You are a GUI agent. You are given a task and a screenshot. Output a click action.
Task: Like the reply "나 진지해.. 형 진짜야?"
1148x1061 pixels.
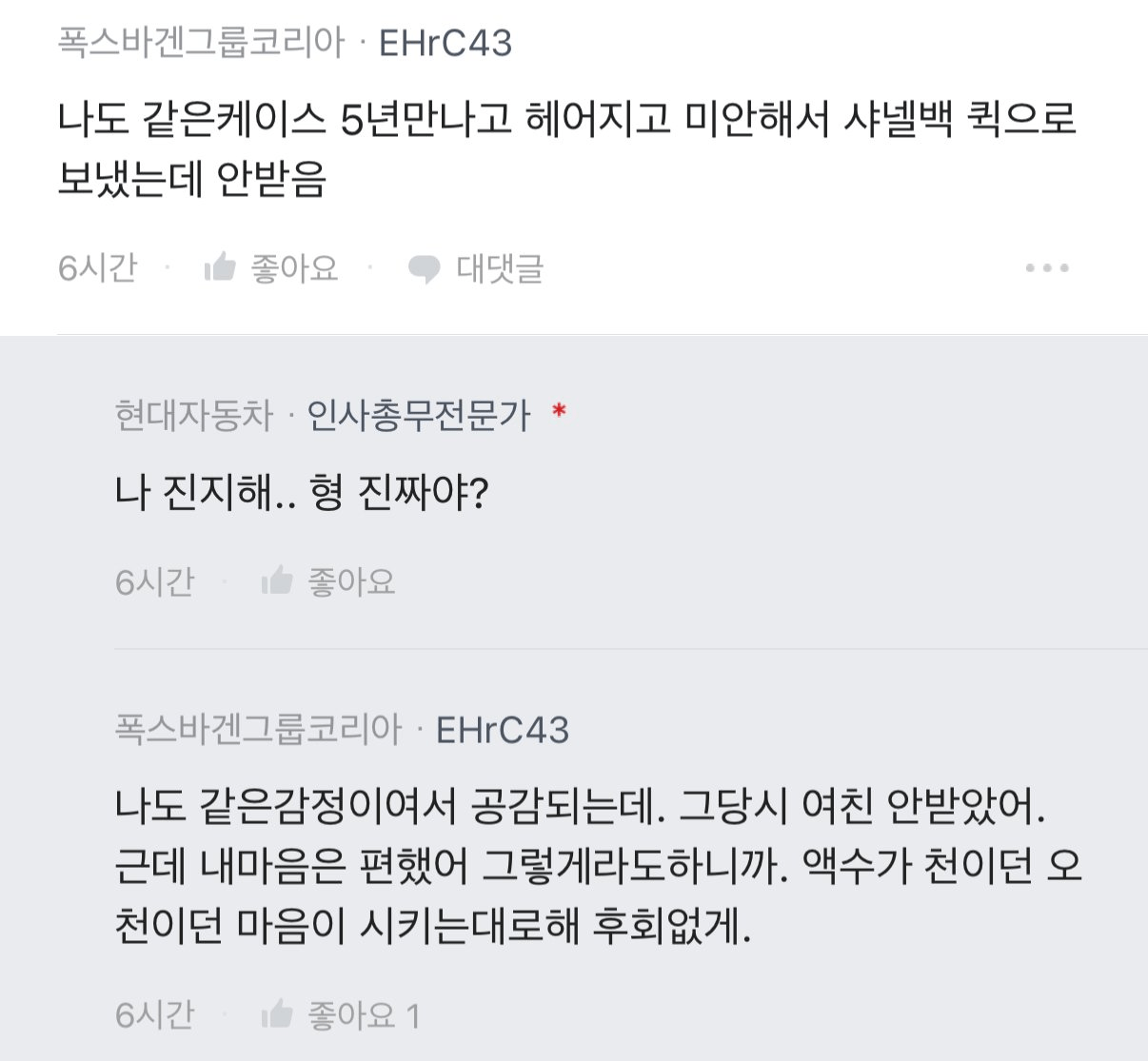328,580
